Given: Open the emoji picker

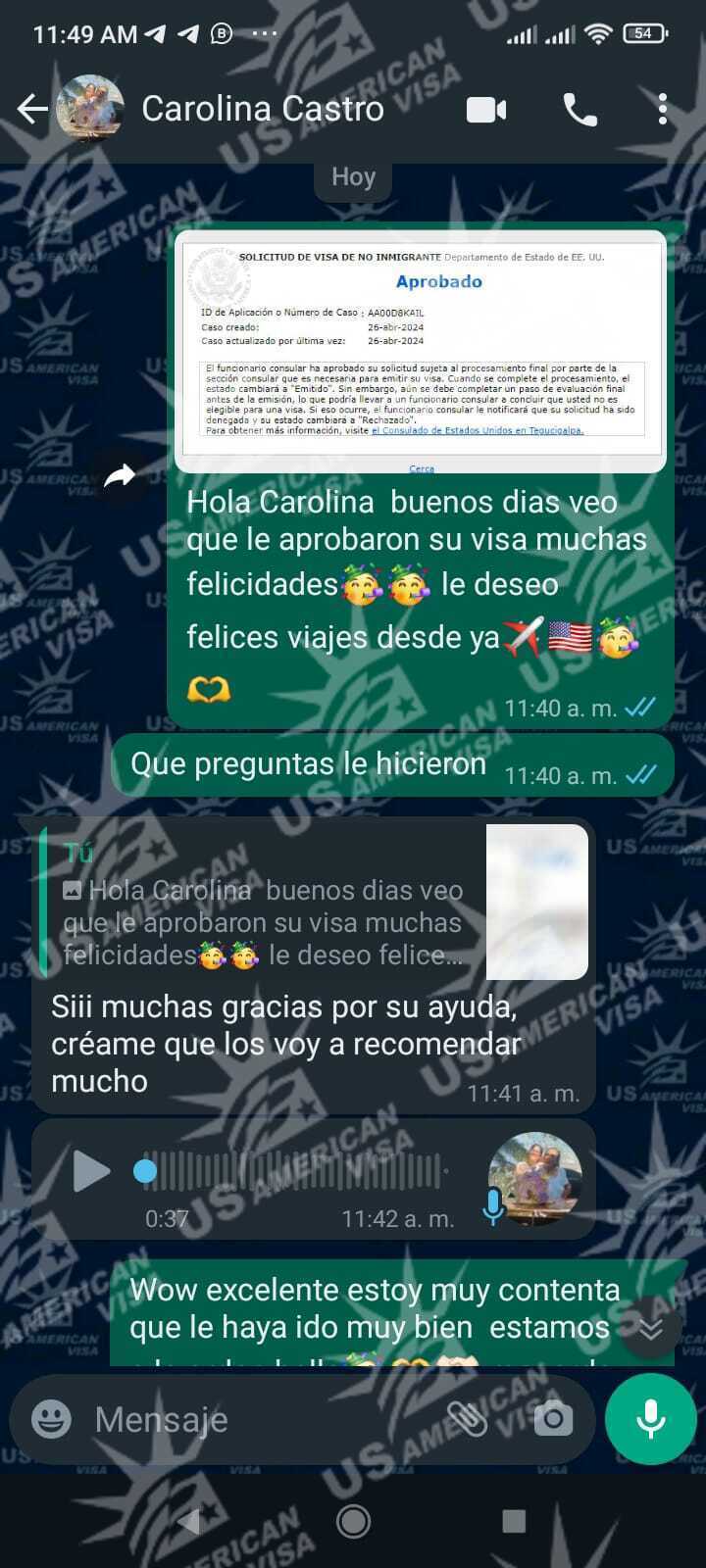Looking at the screenshot, I should pos(52,1419).
